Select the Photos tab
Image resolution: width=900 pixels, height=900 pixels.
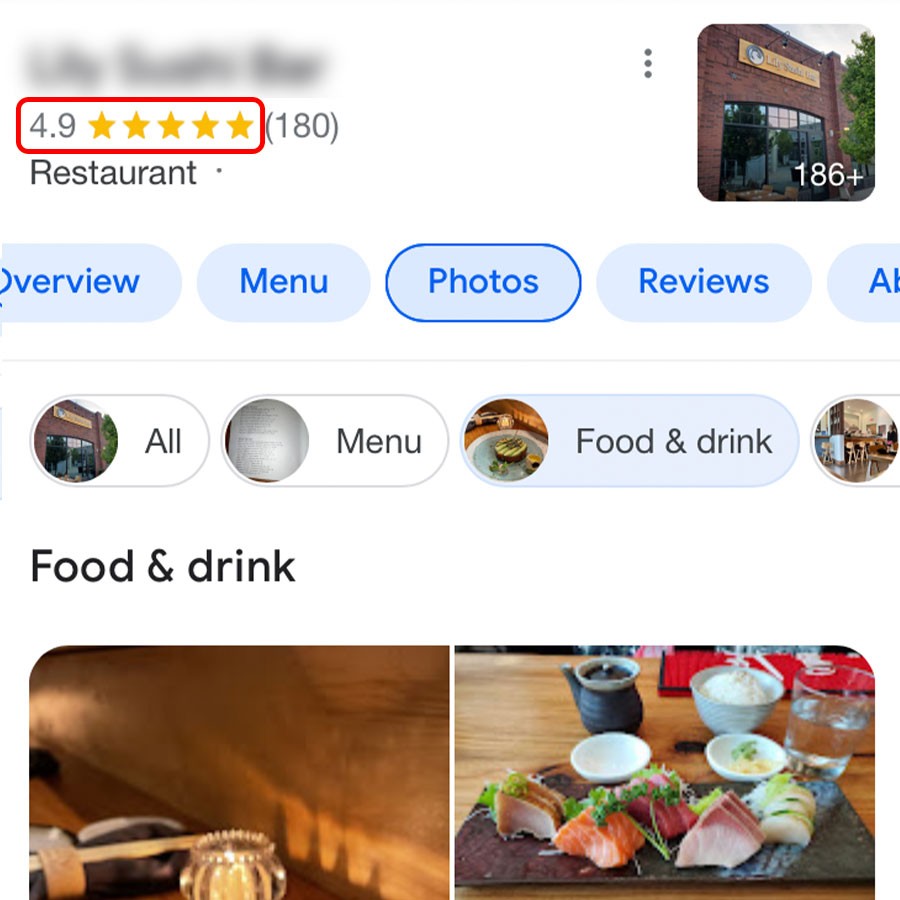point(483,282)
